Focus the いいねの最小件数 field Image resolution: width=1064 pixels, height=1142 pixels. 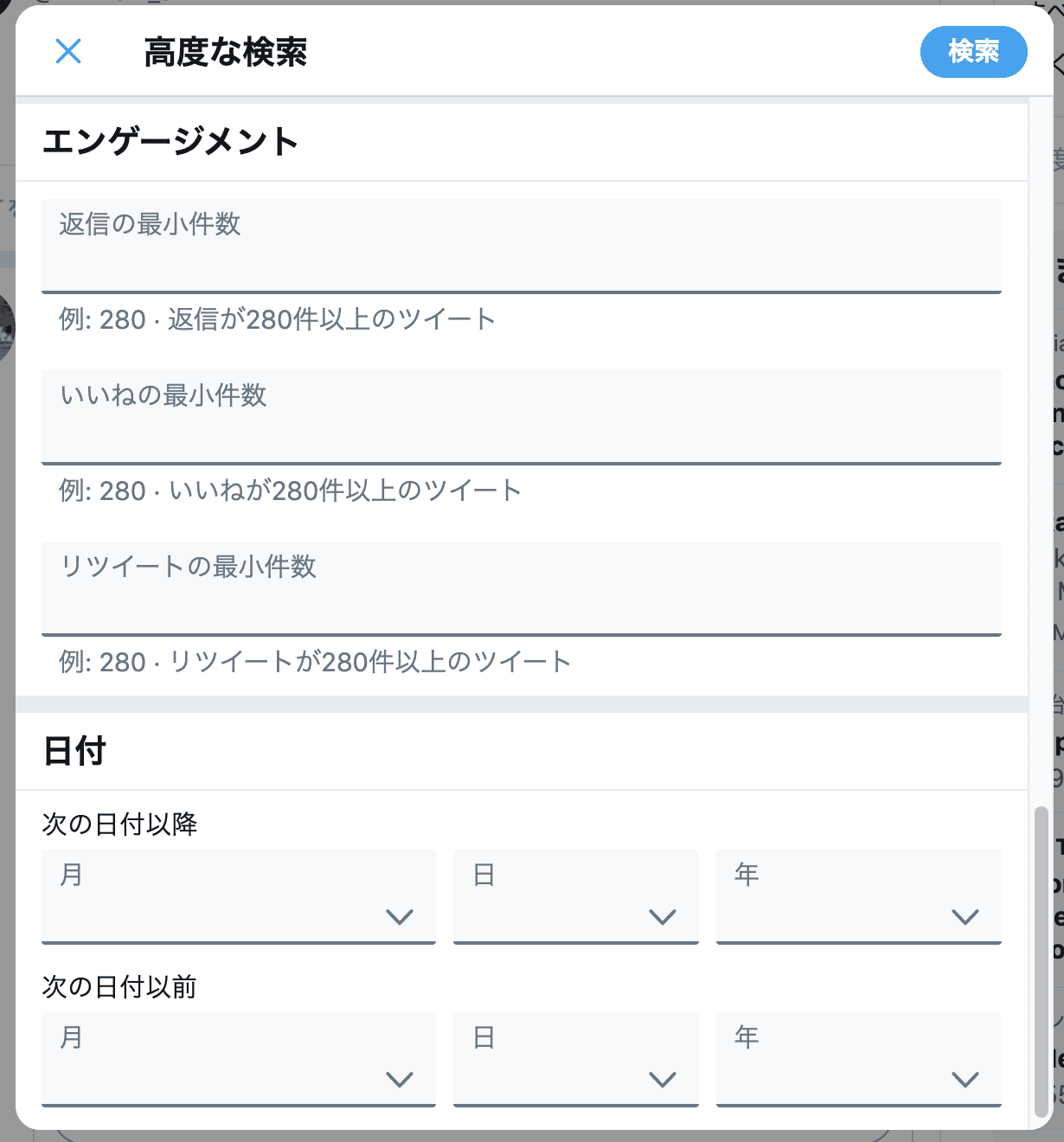521,418
